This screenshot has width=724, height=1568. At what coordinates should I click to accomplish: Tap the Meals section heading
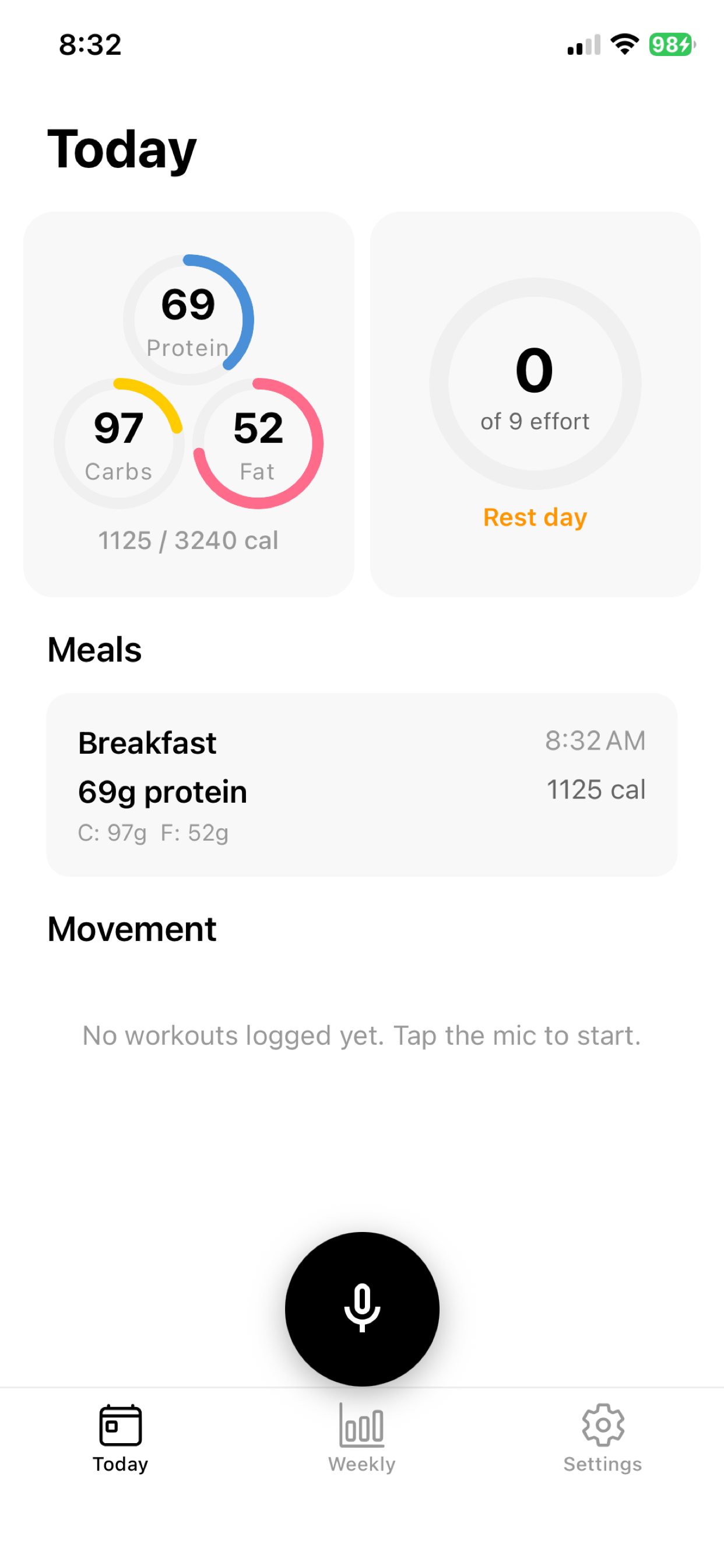pos(94,649)
